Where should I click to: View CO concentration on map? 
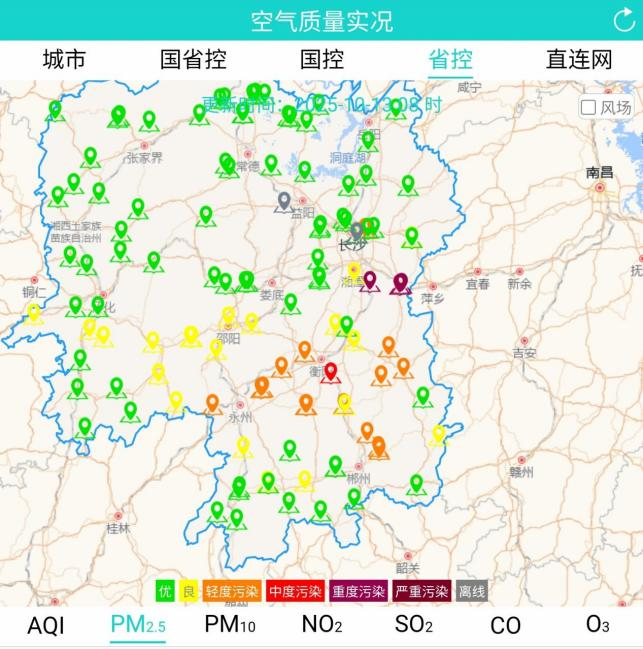pyautogui.click(x=506, y=626)
